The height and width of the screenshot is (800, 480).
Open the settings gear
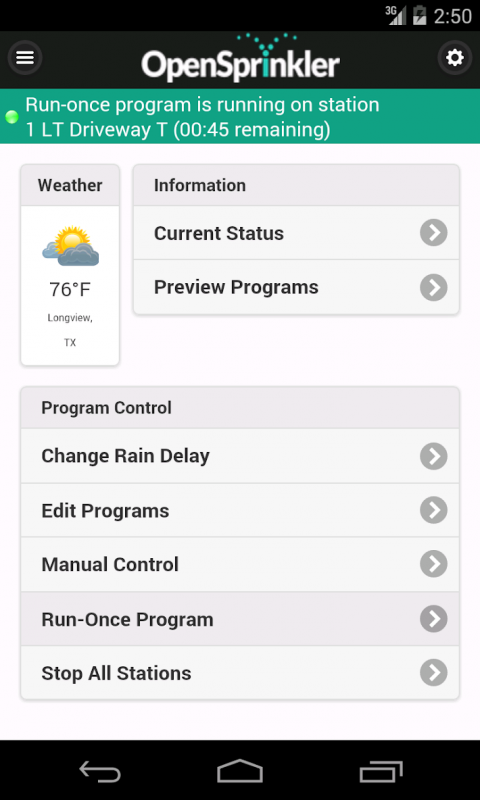click(x=454, y=58)
